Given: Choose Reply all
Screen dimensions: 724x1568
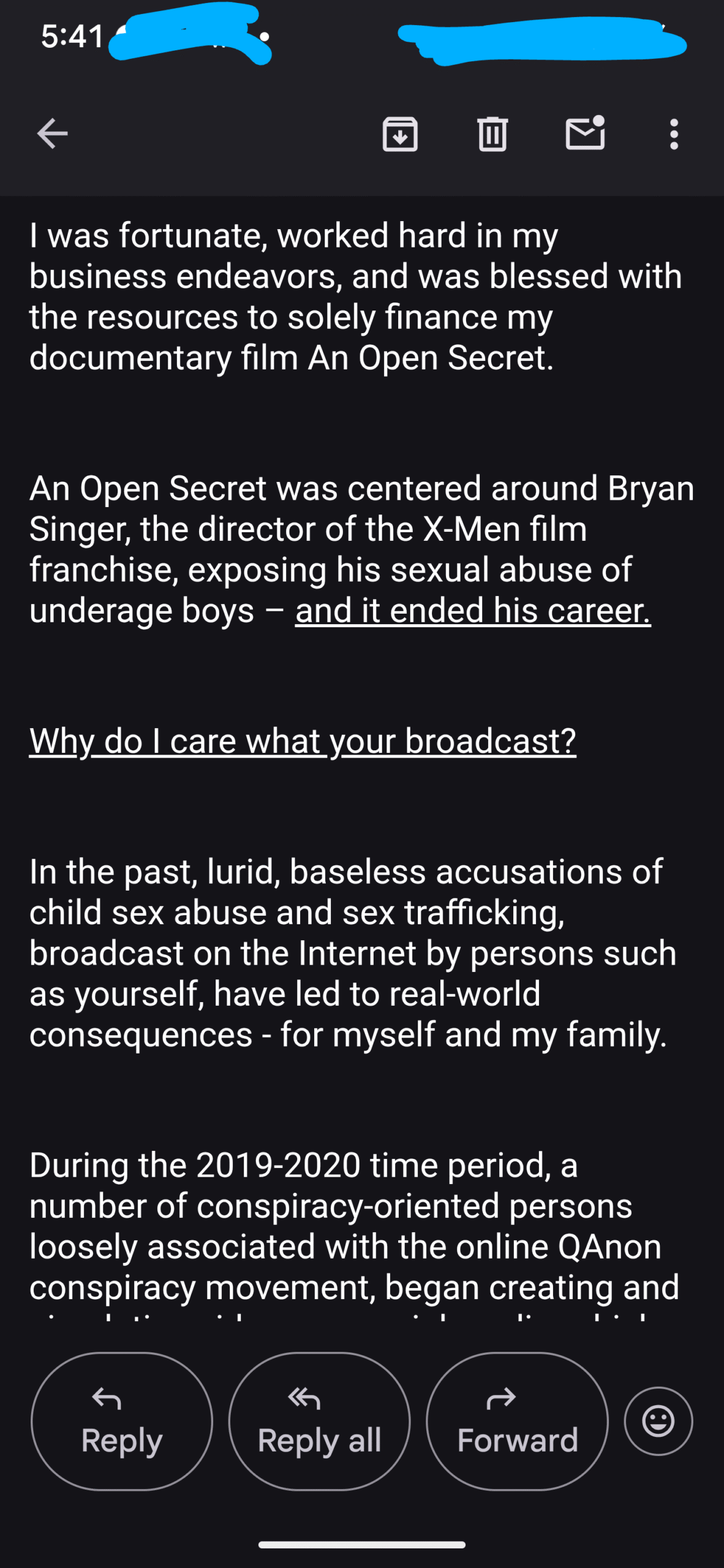Looking at the screenshot, I should 319,1421.
